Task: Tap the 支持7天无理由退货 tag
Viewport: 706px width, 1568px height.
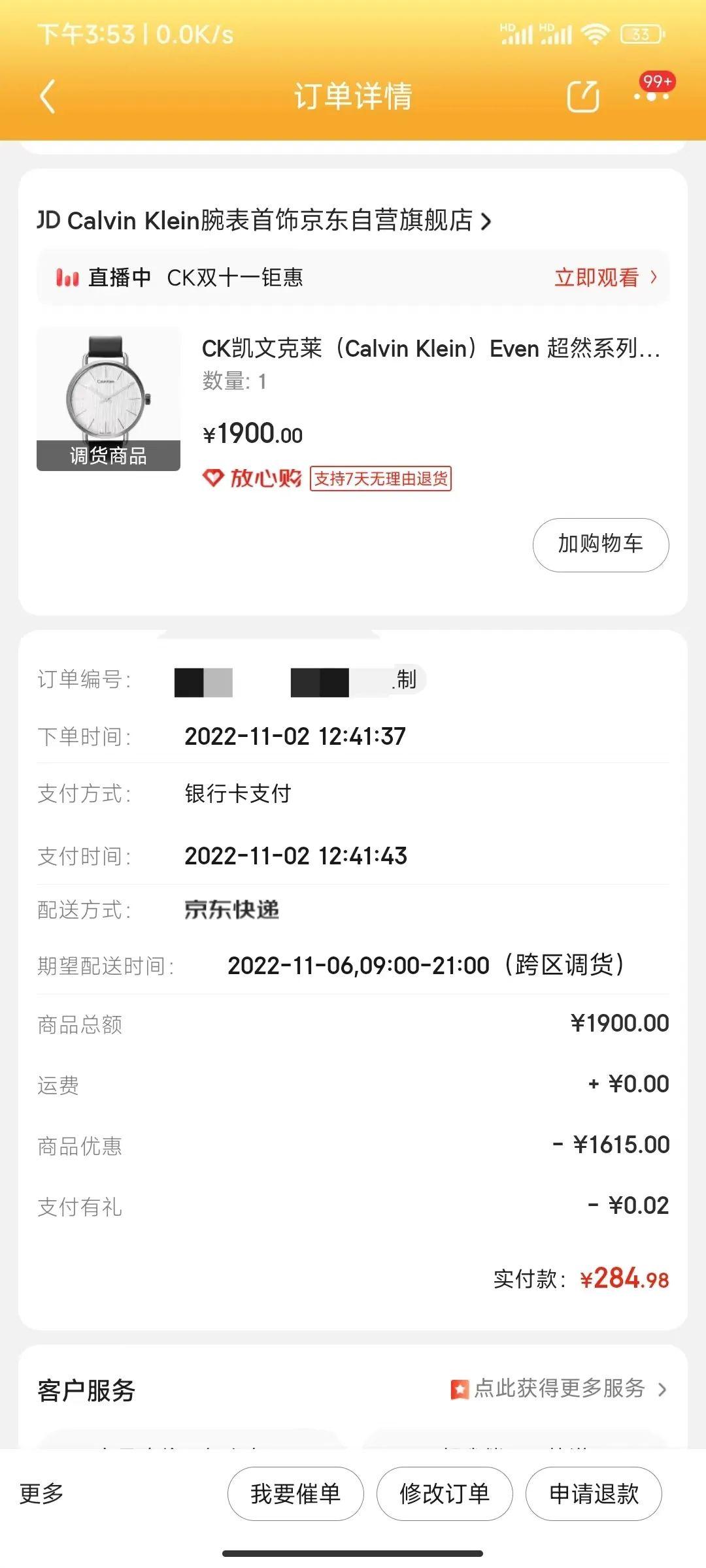Action: click(380, 479)
